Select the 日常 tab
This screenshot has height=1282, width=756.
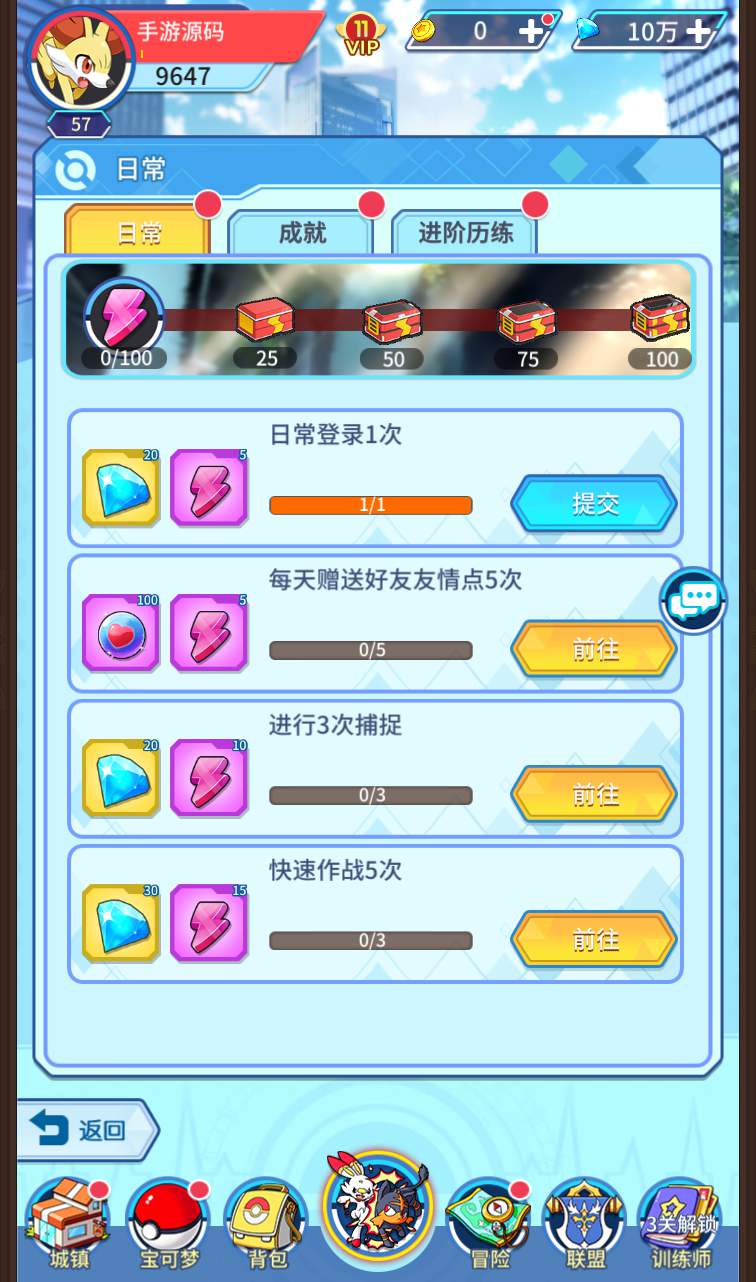click(x=138, y=233)
